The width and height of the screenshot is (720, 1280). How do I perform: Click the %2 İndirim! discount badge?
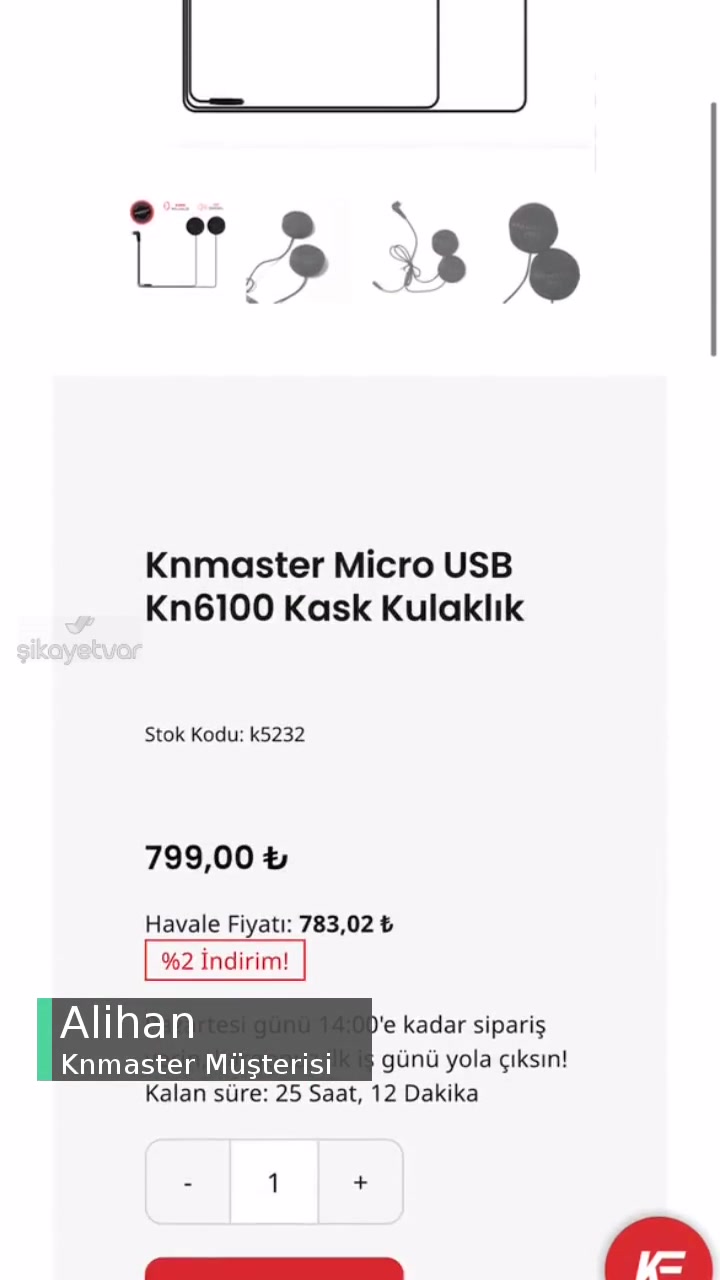pyautogui.click(x=225, y=960)
